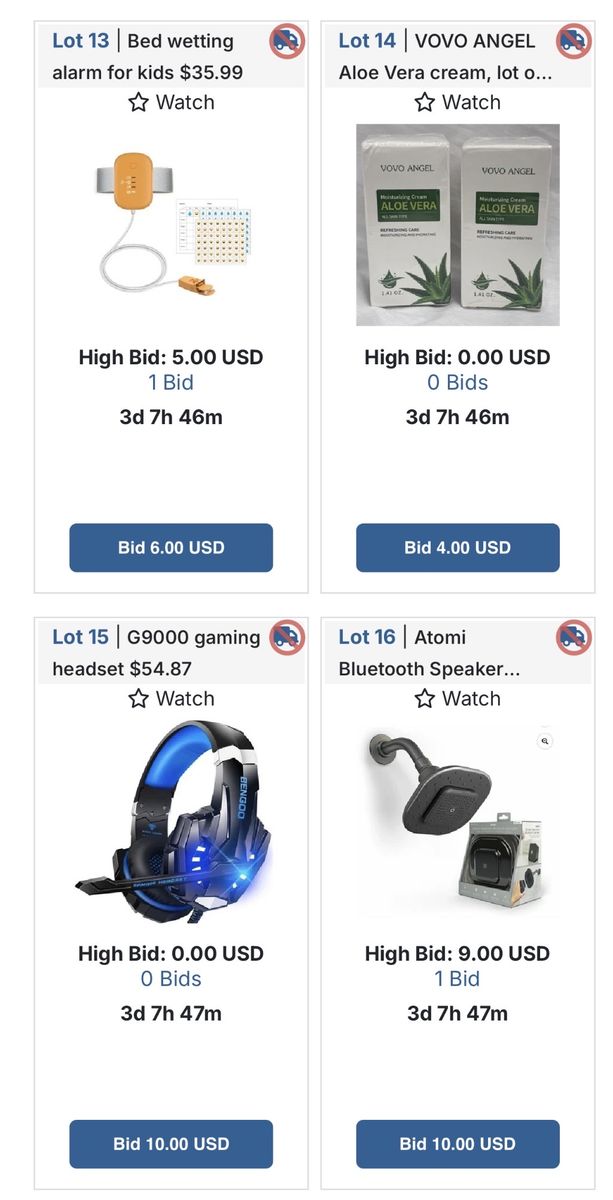Watch Lot 14 Aloe Vera cream

(x=457, y=102)
